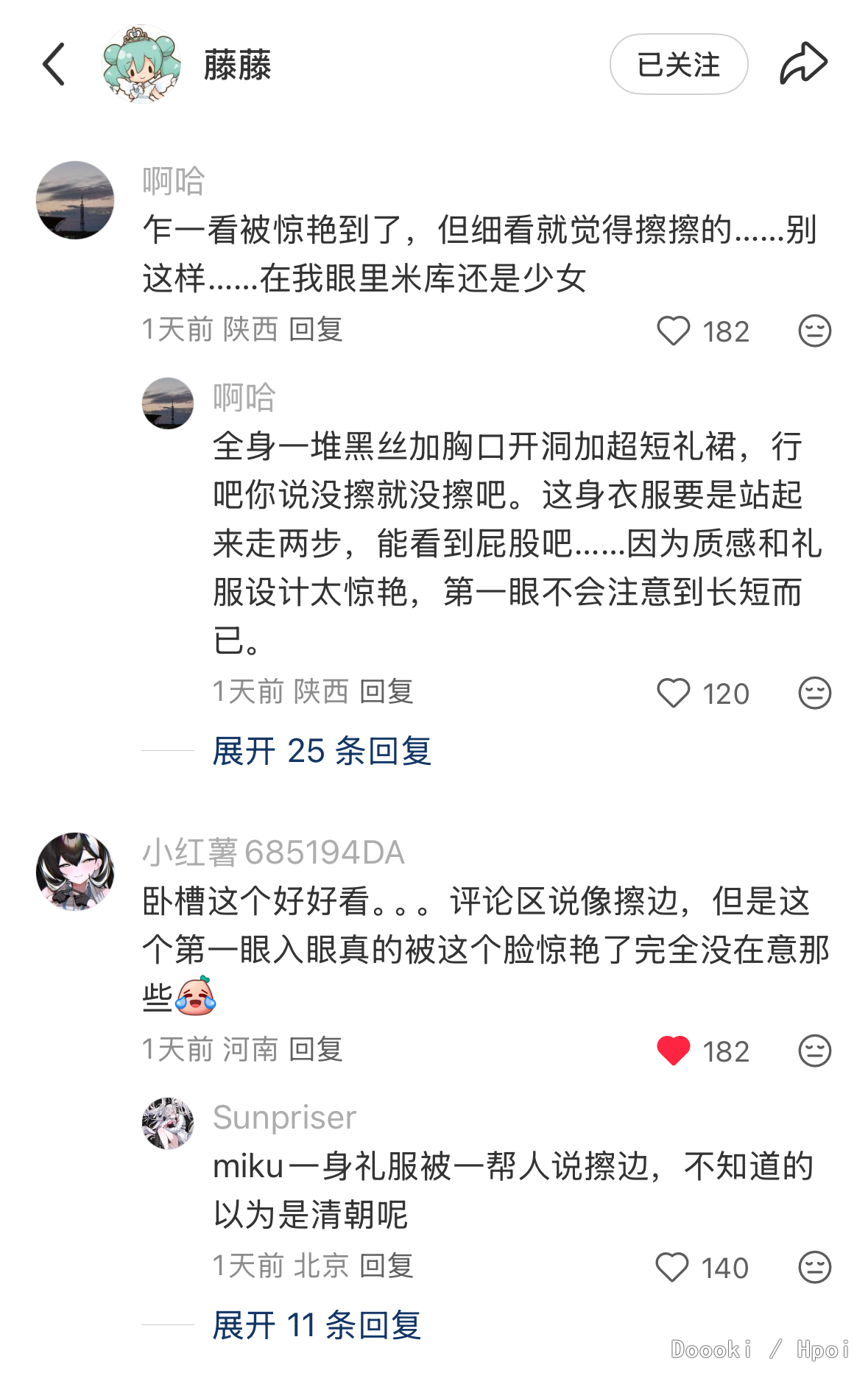Reply to 小红薯685194DA's comment
The image size is (868, 1376).
click(x=316, y=1050)
